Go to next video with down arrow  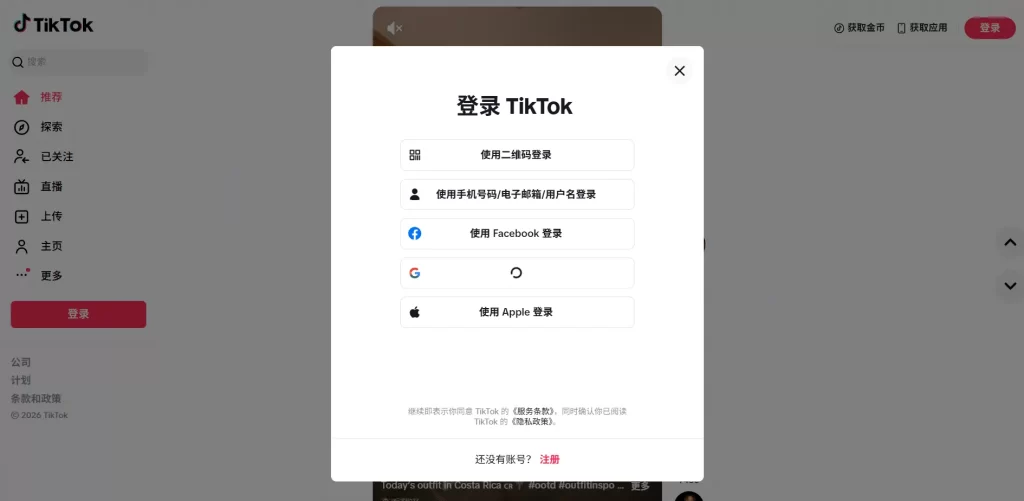1009,285
